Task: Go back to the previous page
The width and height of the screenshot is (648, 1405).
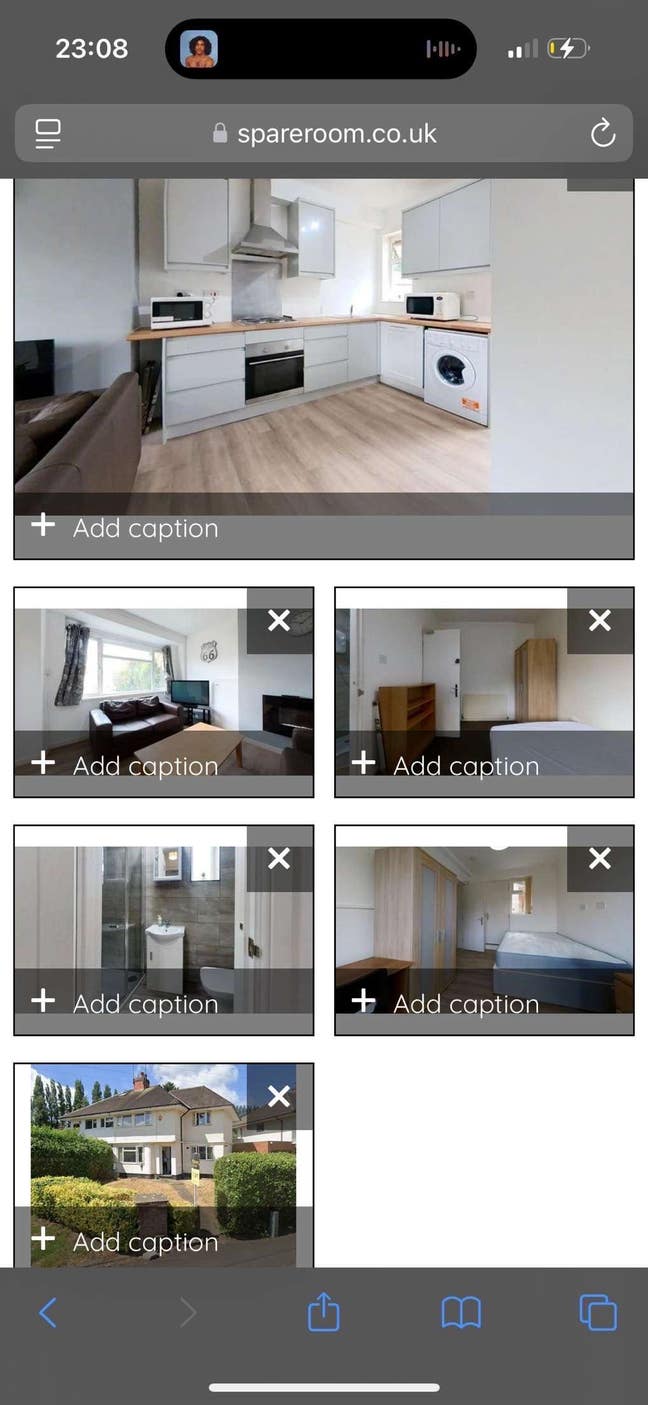Action: coord(47,1313)
